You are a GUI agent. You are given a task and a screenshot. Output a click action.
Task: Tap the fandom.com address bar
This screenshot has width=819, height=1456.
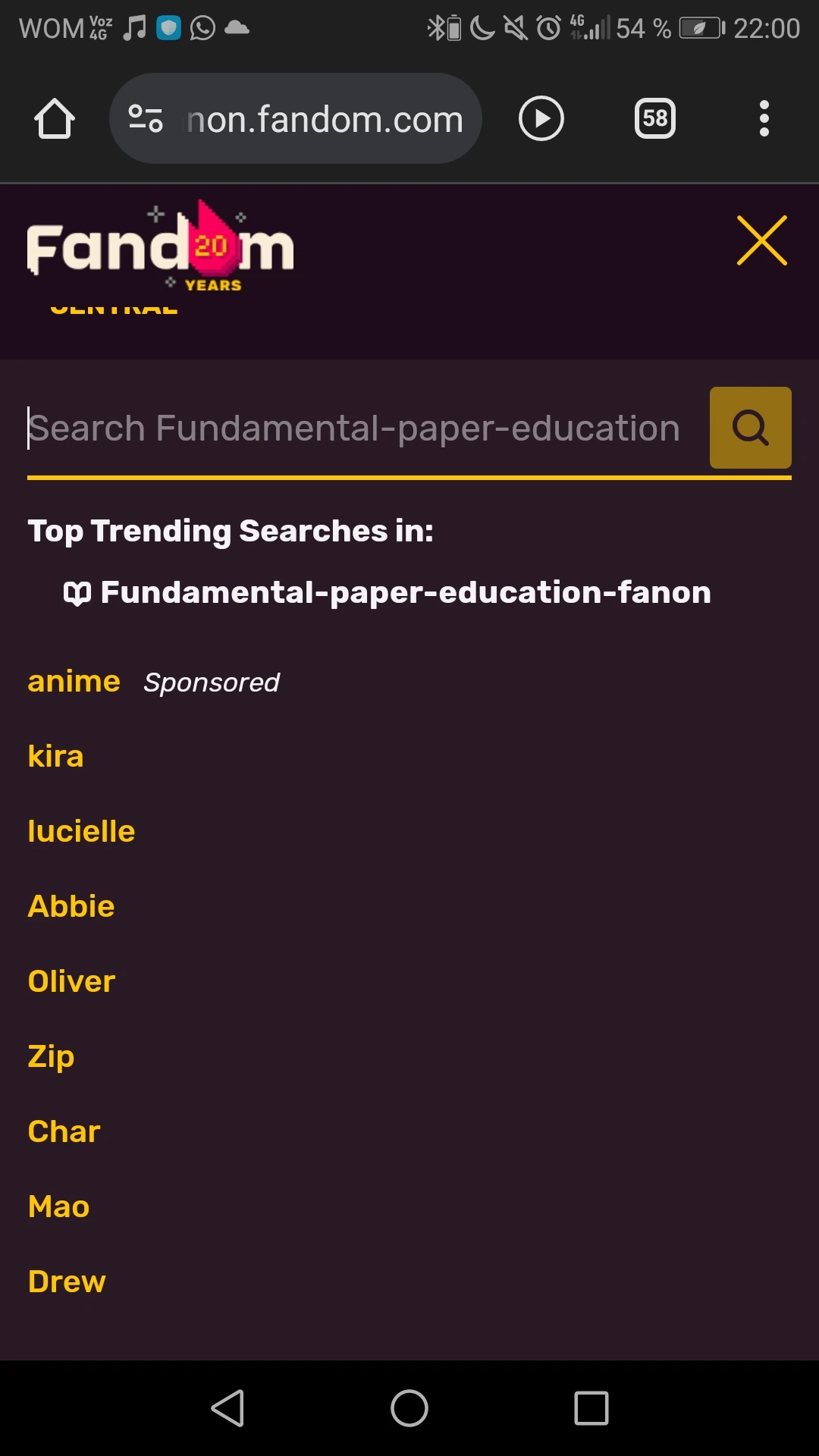(325, 119)
